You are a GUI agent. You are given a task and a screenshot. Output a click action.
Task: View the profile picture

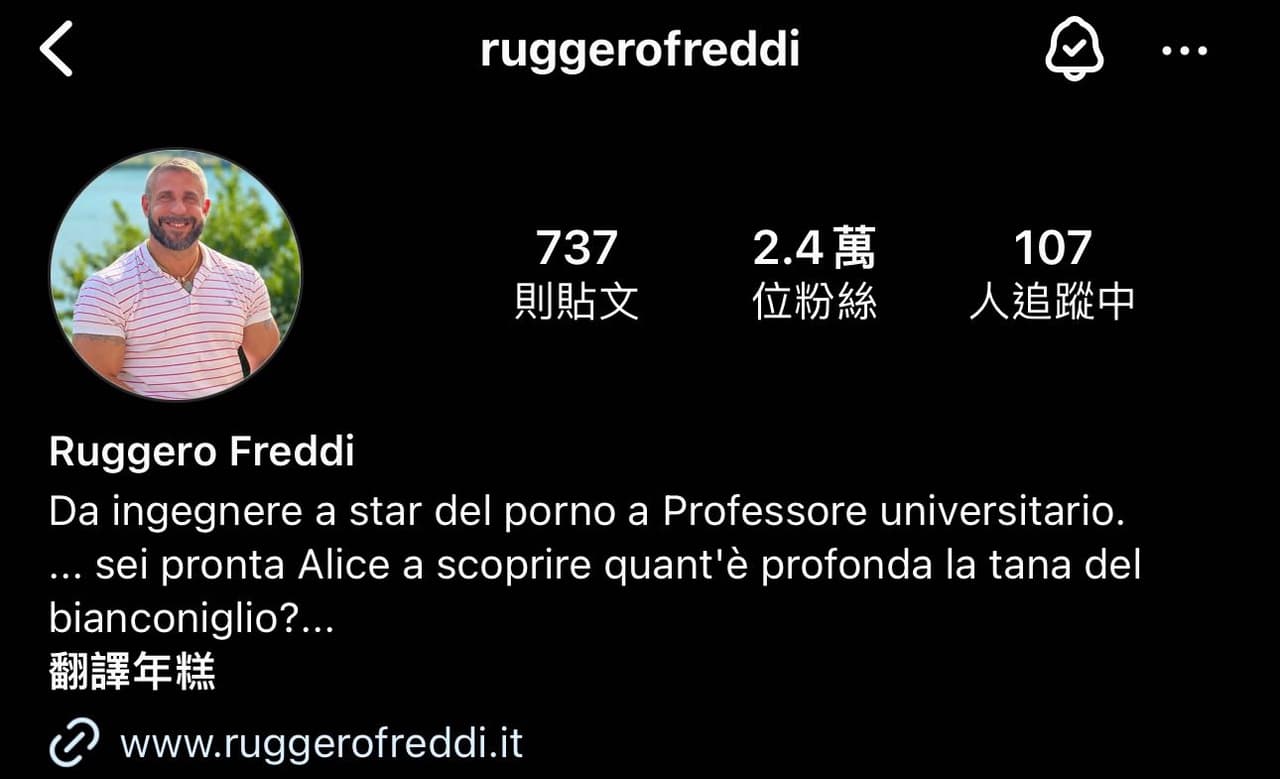pyautogui.click(x=175, y=275)
